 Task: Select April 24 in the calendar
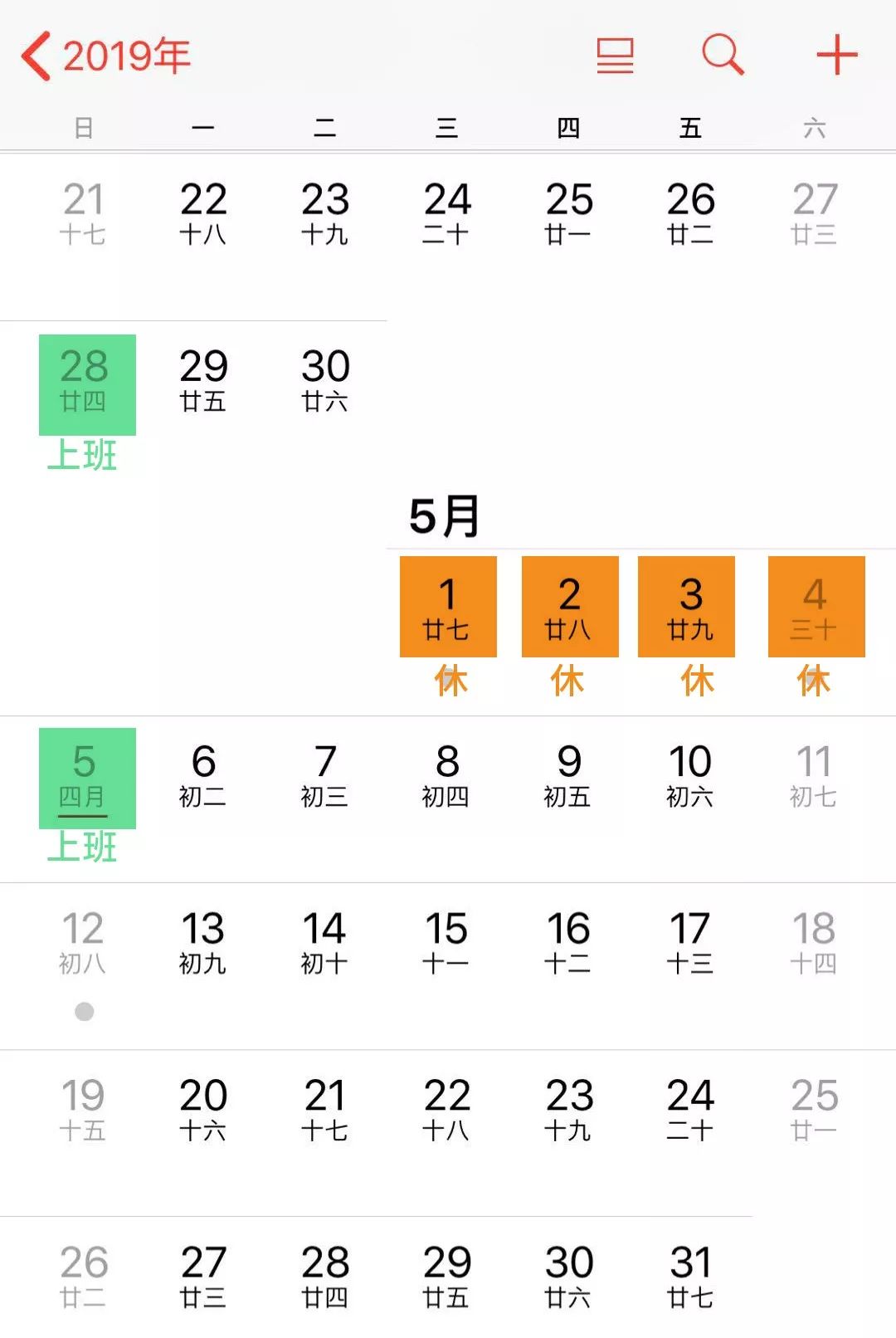point(447,212)
